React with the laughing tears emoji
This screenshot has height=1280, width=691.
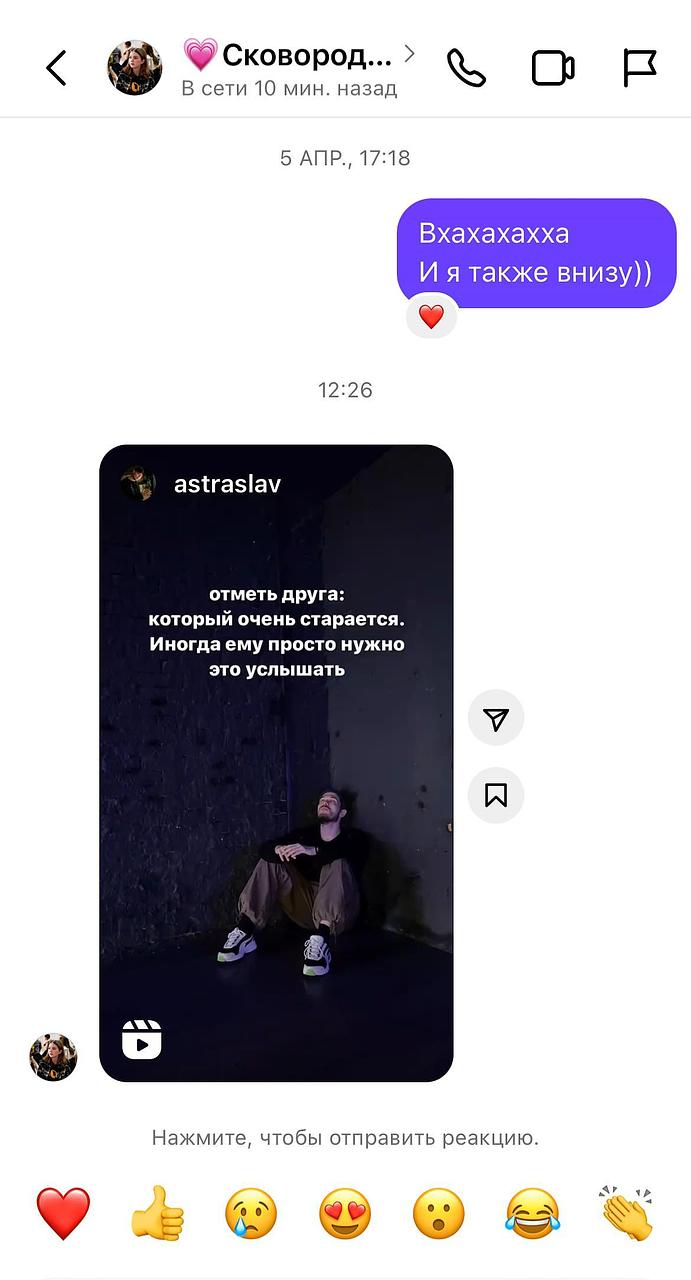(x=533, y=1215)
